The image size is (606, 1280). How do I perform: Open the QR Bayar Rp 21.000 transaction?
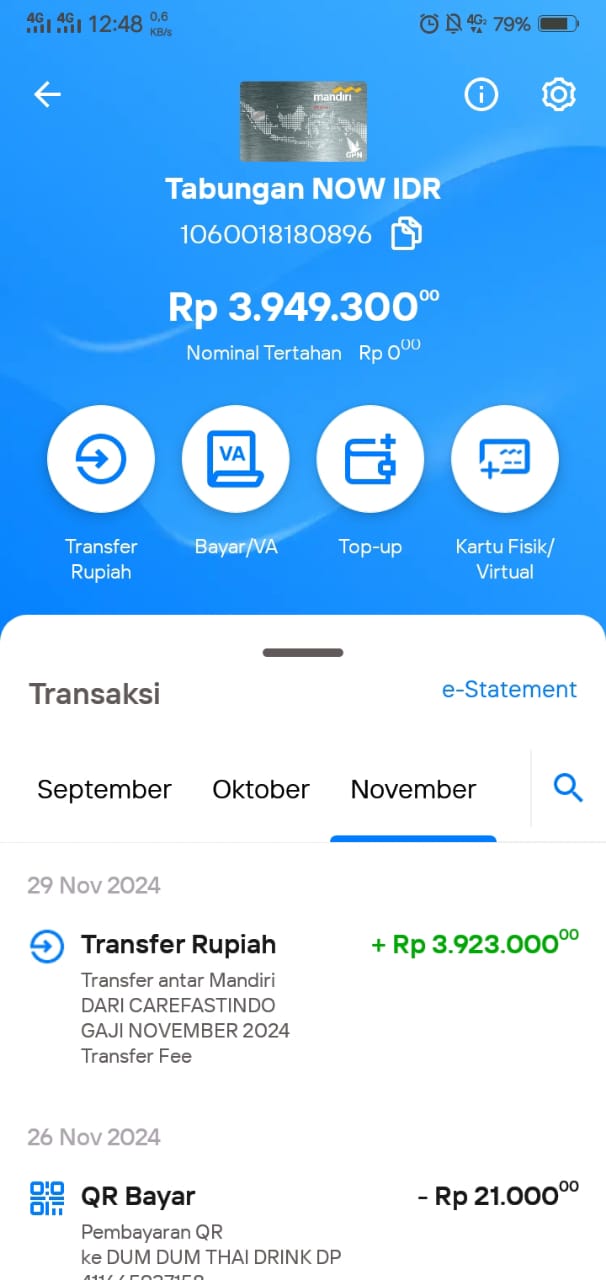tap(303, 1229)
